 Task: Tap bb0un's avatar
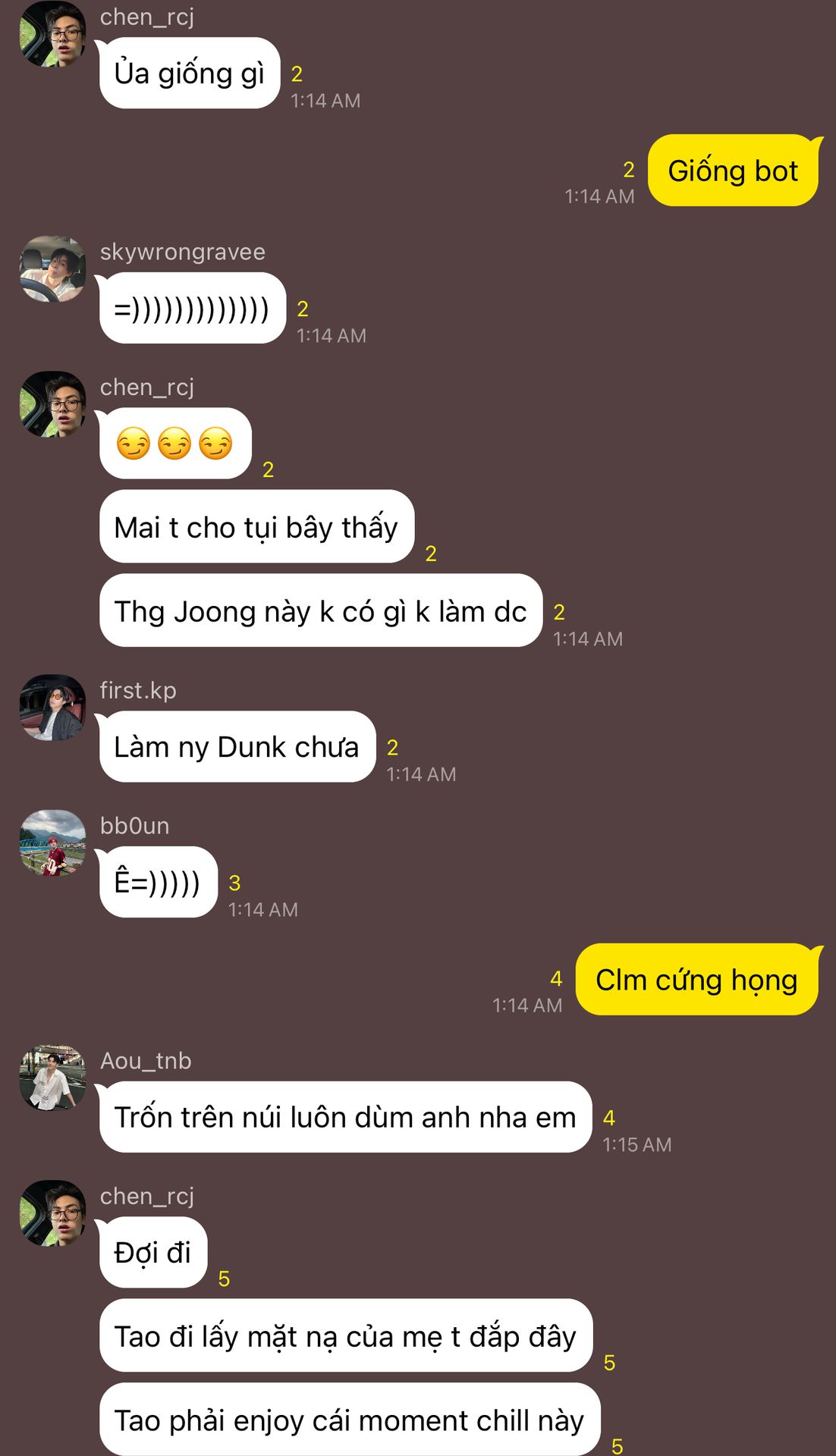pyautogui.click(x=52, y=843)
